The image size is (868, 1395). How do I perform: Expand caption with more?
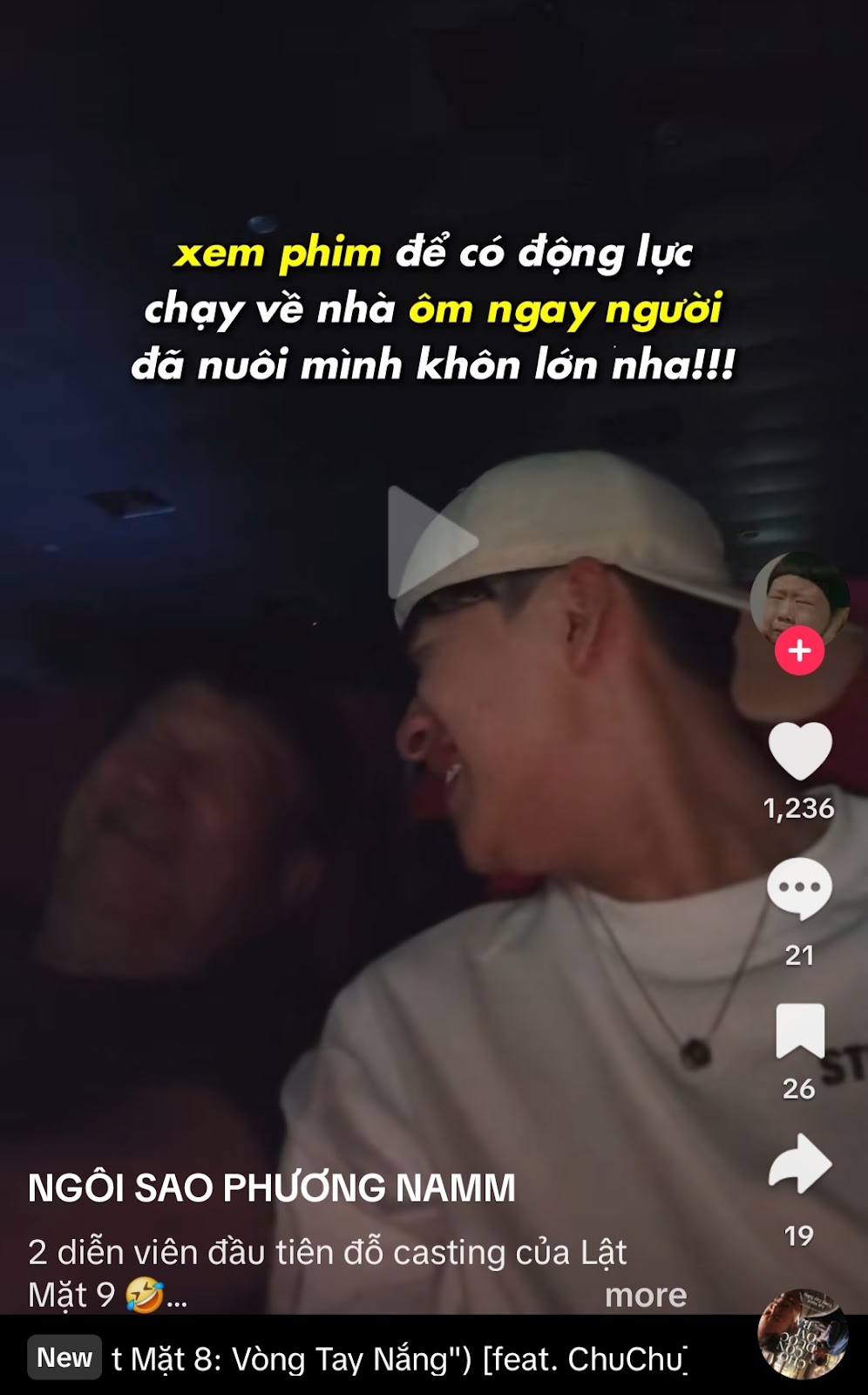[x=646, y=1296]
